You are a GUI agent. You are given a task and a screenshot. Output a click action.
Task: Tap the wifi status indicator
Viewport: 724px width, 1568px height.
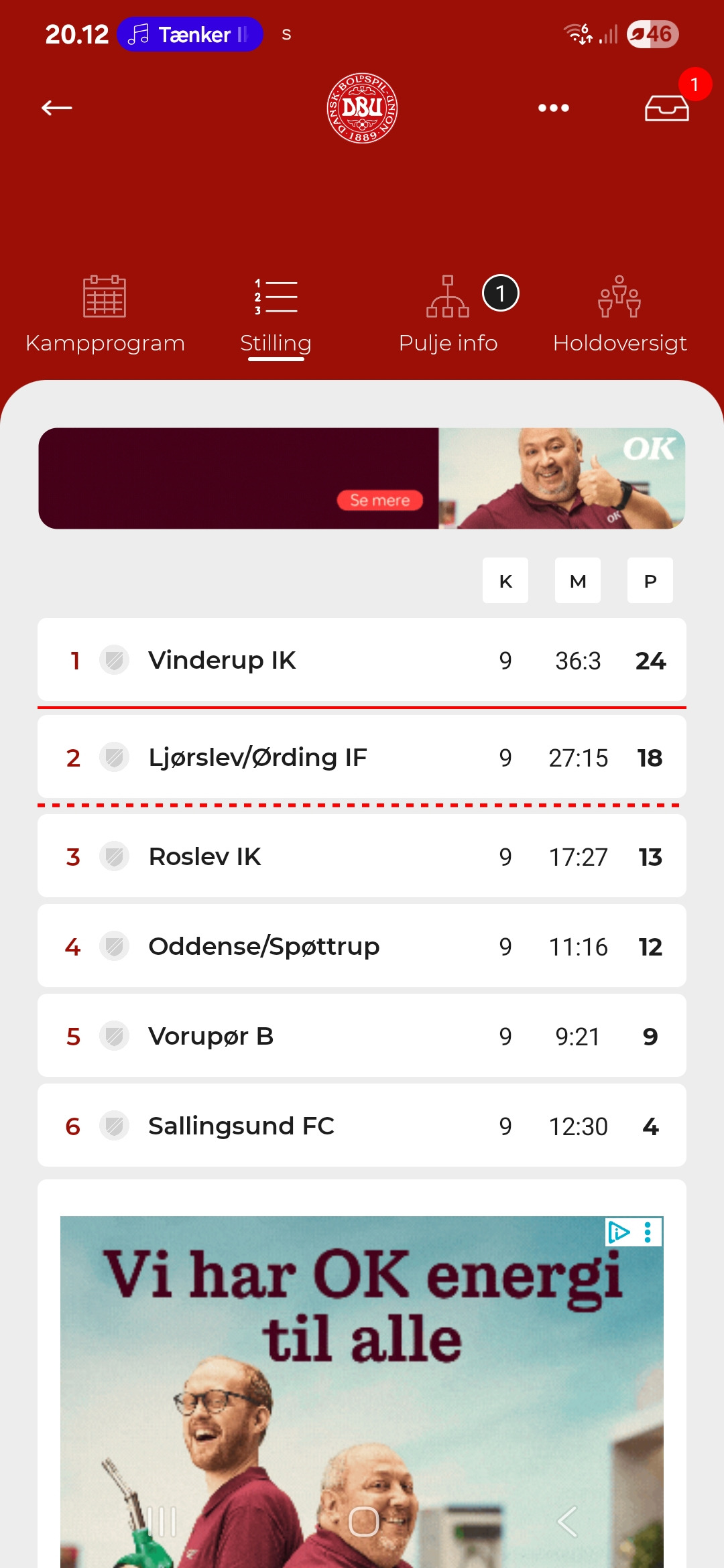click(x=575, y=34)
